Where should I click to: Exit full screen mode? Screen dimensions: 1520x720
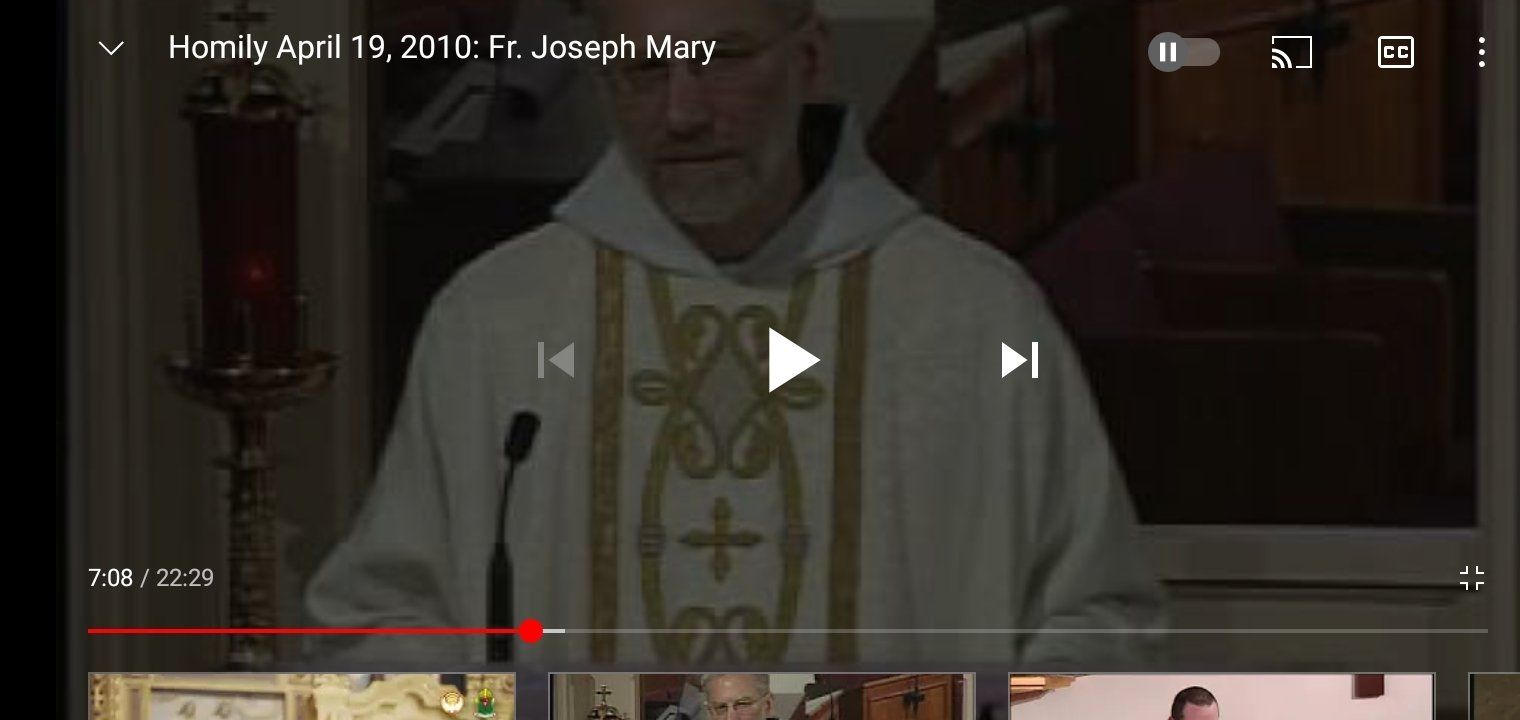pos(1471,578)
